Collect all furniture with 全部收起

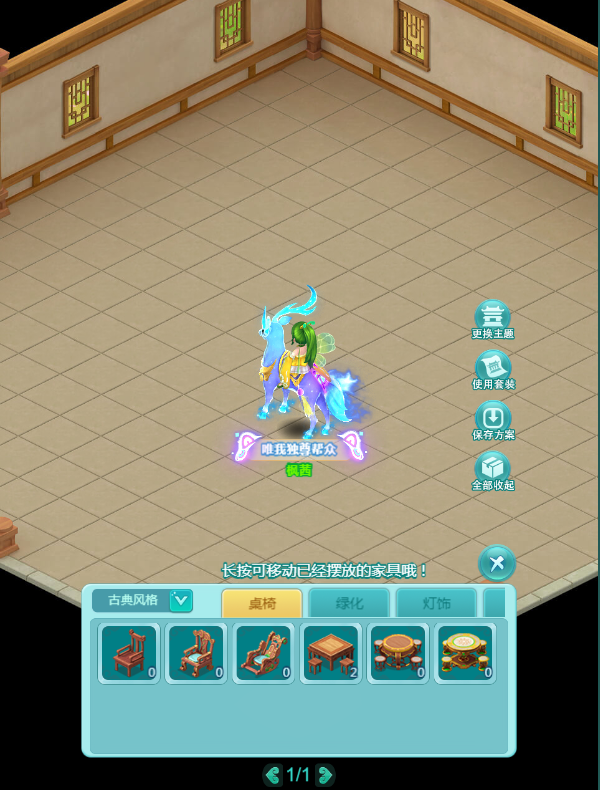492,469
